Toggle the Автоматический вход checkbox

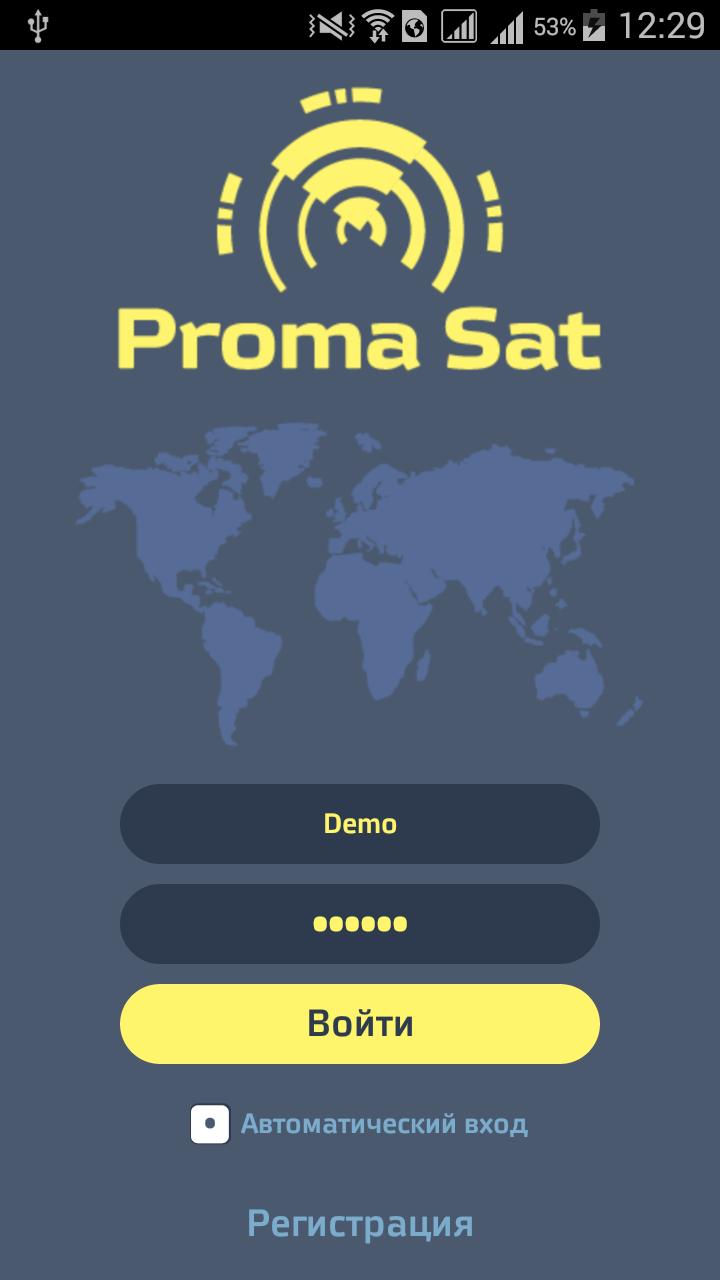(210, 1124)
